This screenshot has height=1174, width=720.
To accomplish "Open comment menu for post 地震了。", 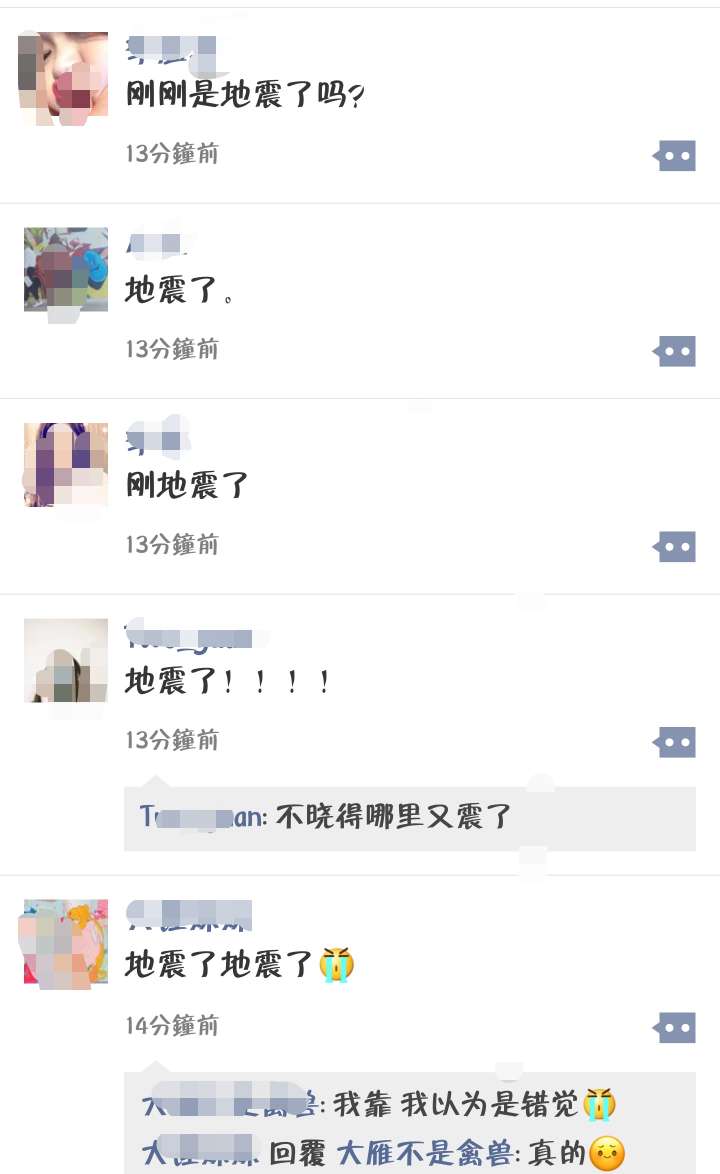I will click(675, 351).
